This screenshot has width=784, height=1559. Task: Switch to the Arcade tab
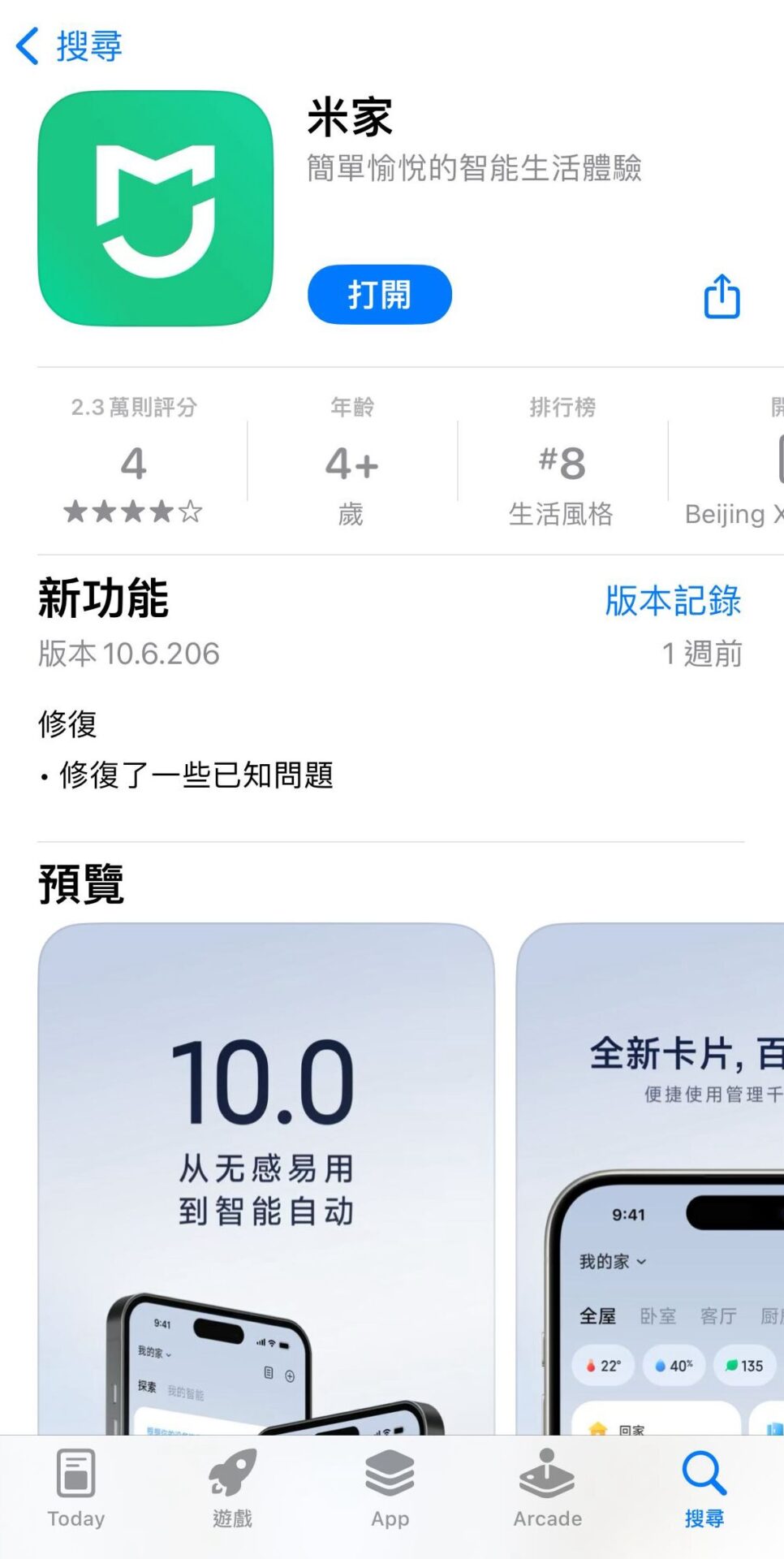547,1489
